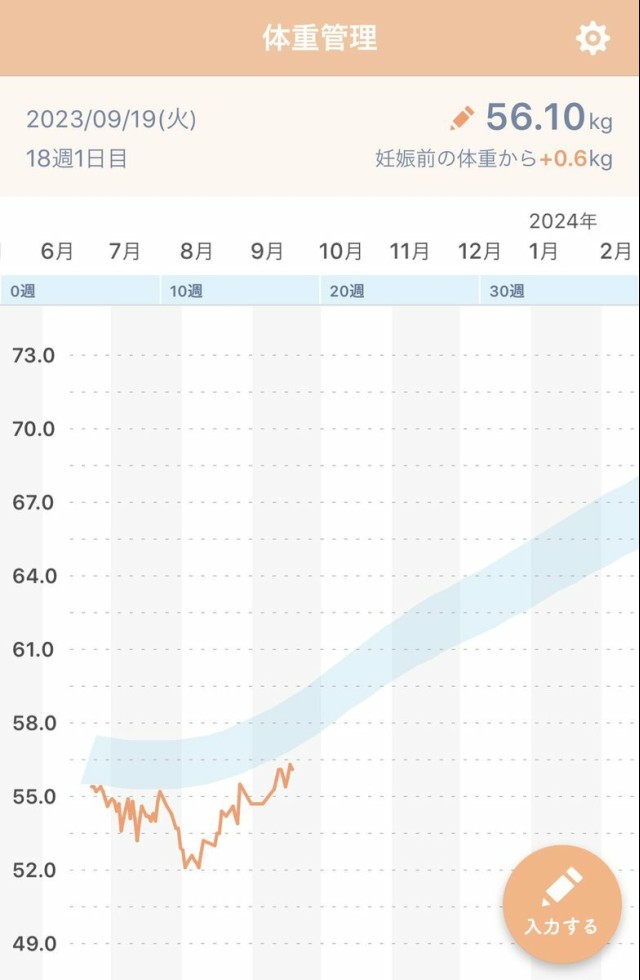Open the settings gear icon
The image size is (640, 980).
[592, 38]
